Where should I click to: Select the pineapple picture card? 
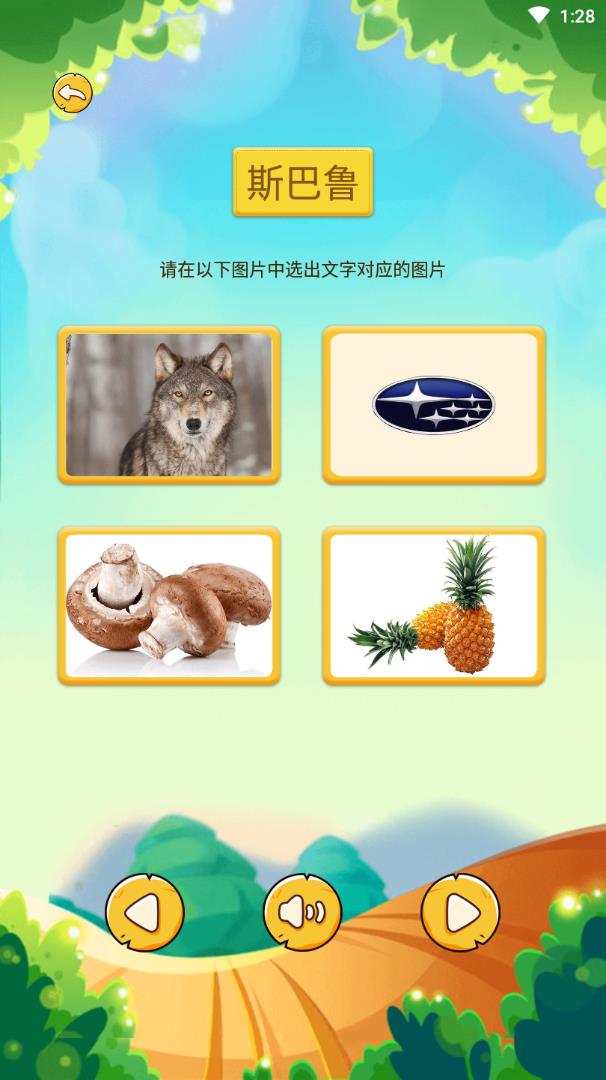pyautogui.click(x=433, y=606)
